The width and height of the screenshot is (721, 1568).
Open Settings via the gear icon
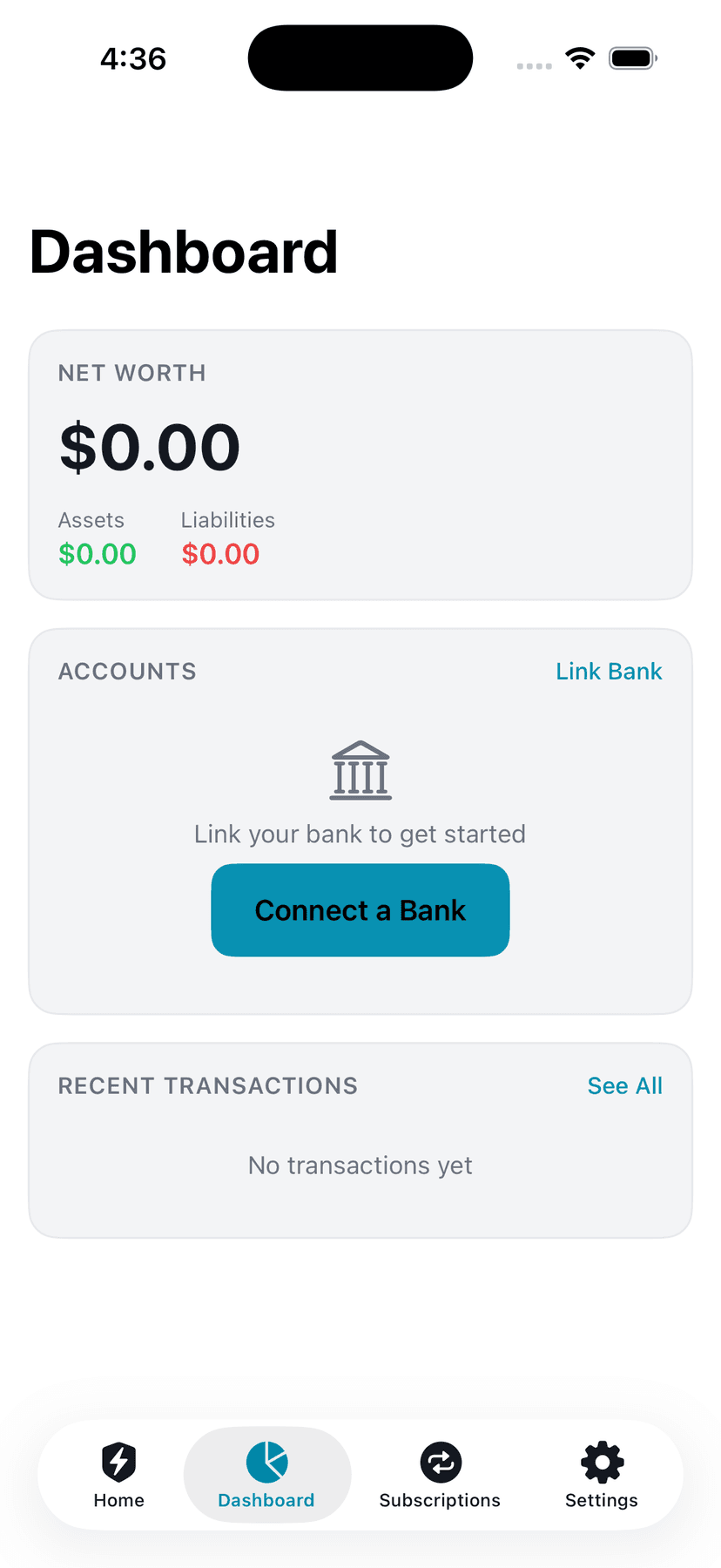(601, 1462)
